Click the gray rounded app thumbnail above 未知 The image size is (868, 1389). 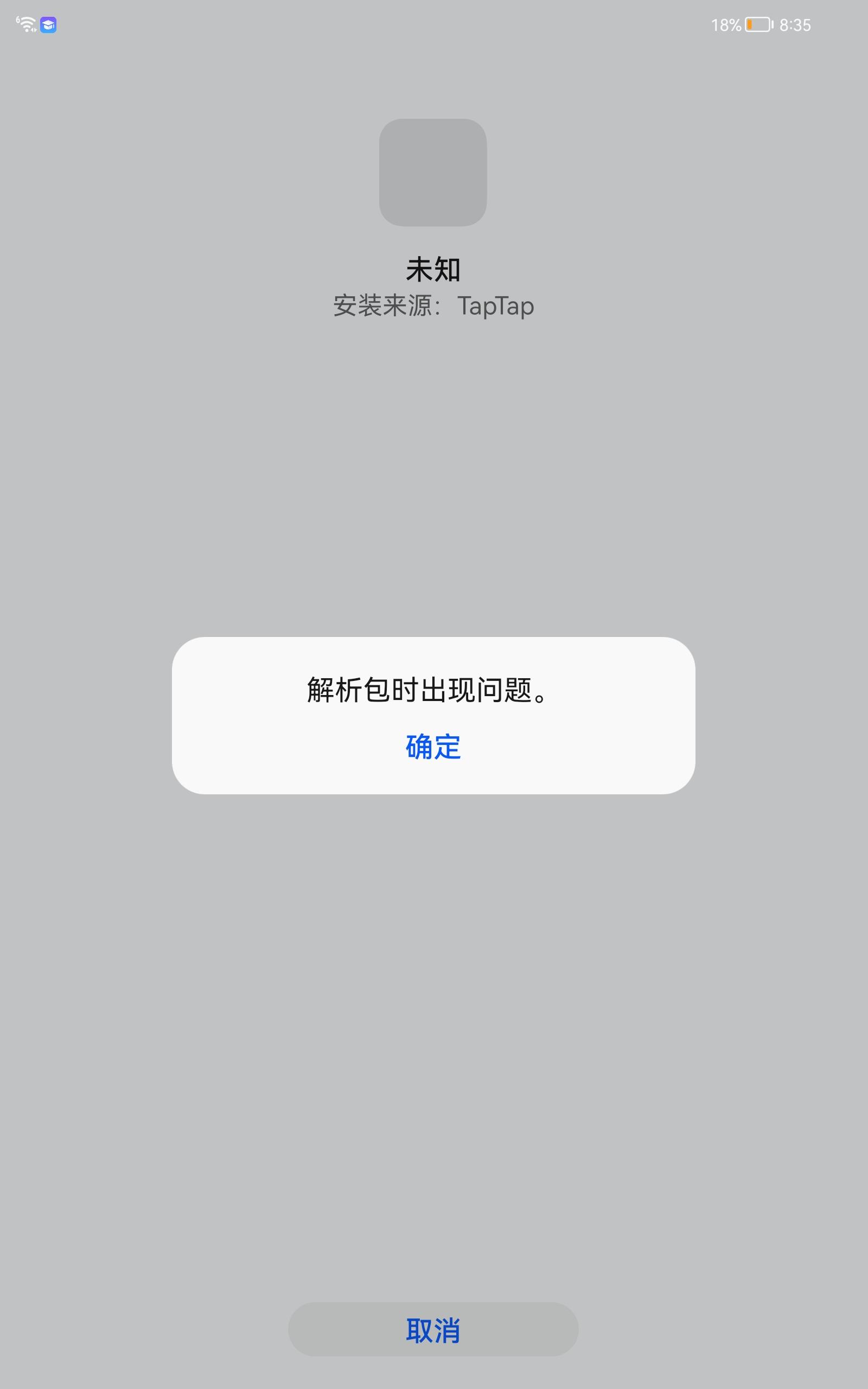(433, 172)
